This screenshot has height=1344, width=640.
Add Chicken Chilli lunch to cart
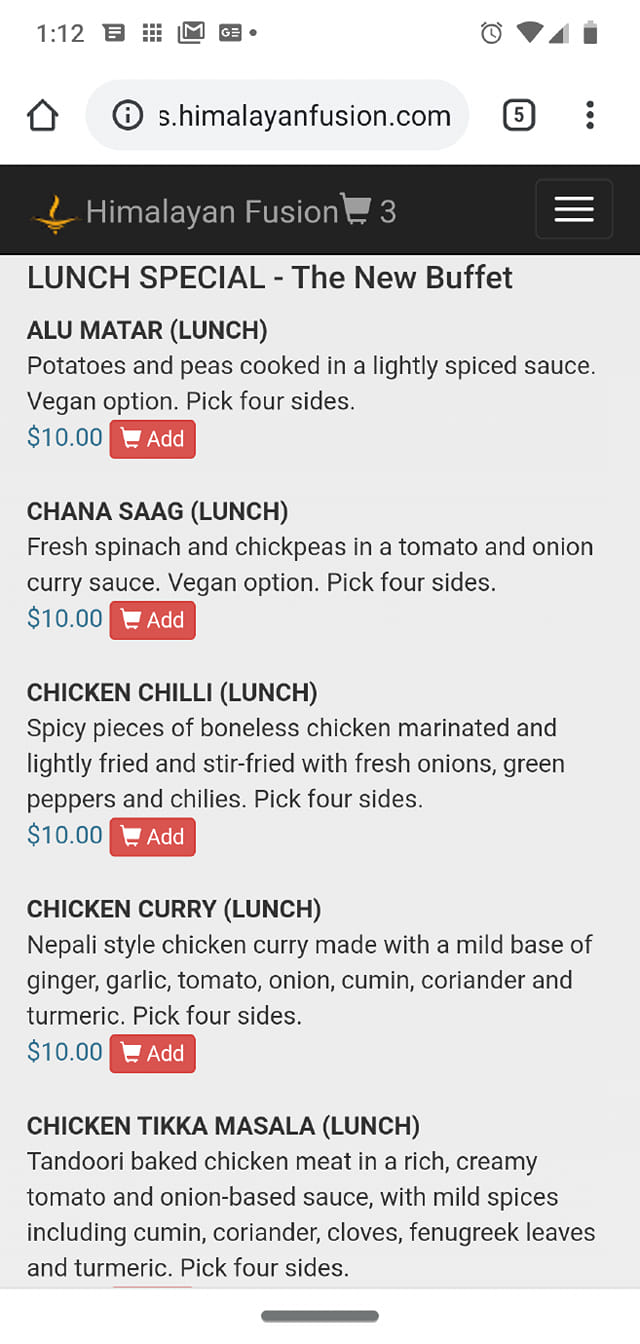pyautogui.click(x=152, y=837)
